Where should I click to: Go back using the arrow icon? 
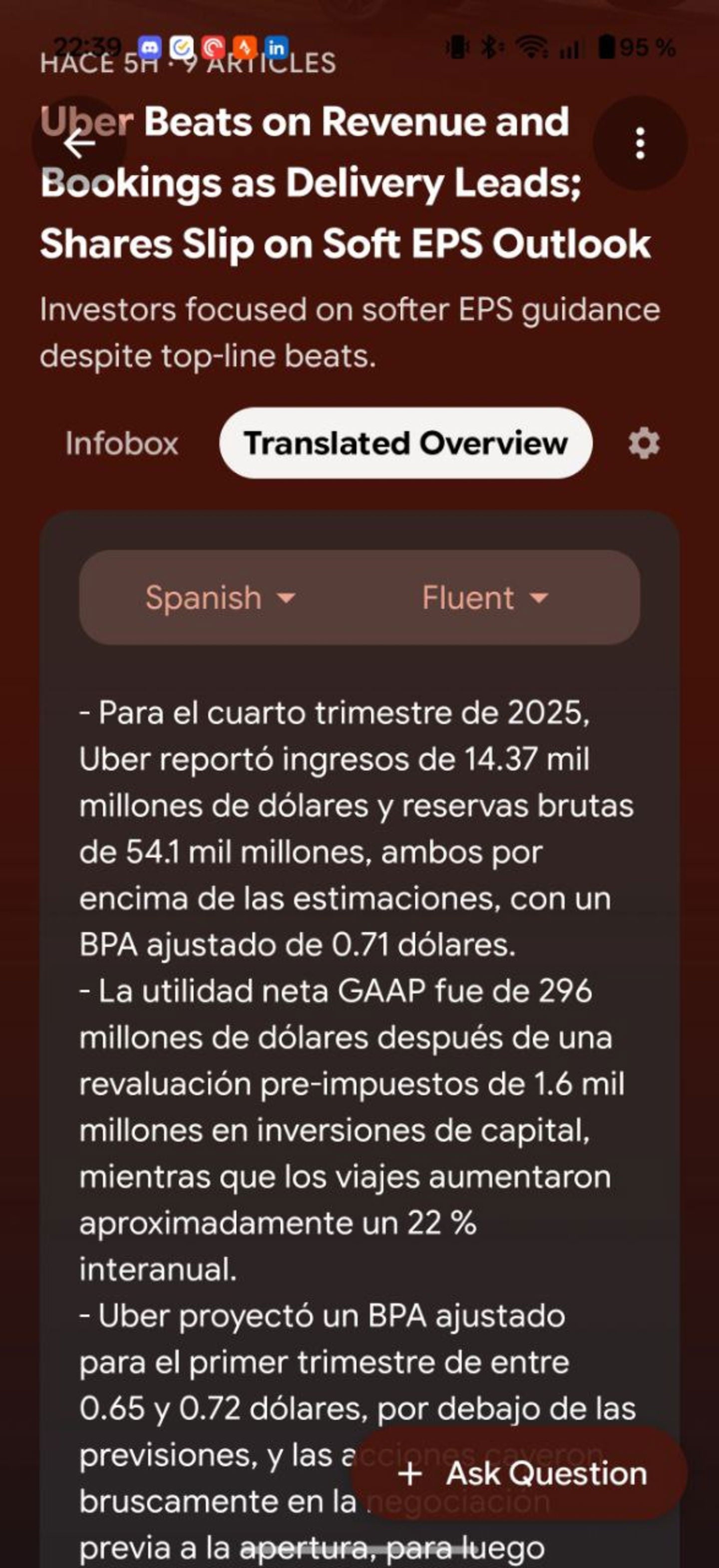tap(79, 144)
